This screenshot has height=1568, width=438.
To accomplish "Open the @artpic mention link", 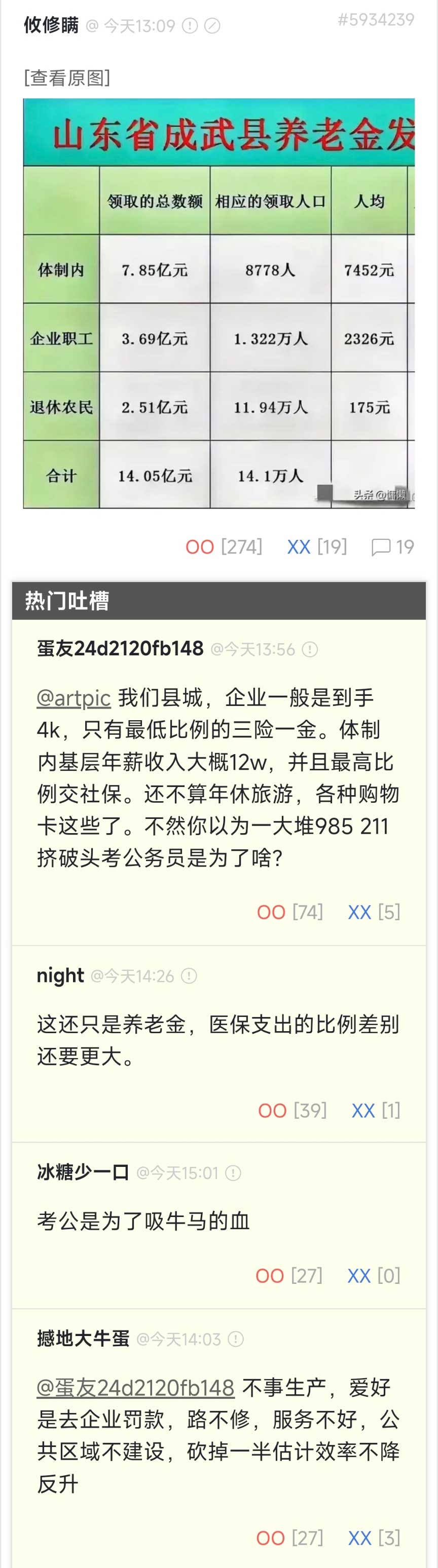I will [x=74, y=697].
